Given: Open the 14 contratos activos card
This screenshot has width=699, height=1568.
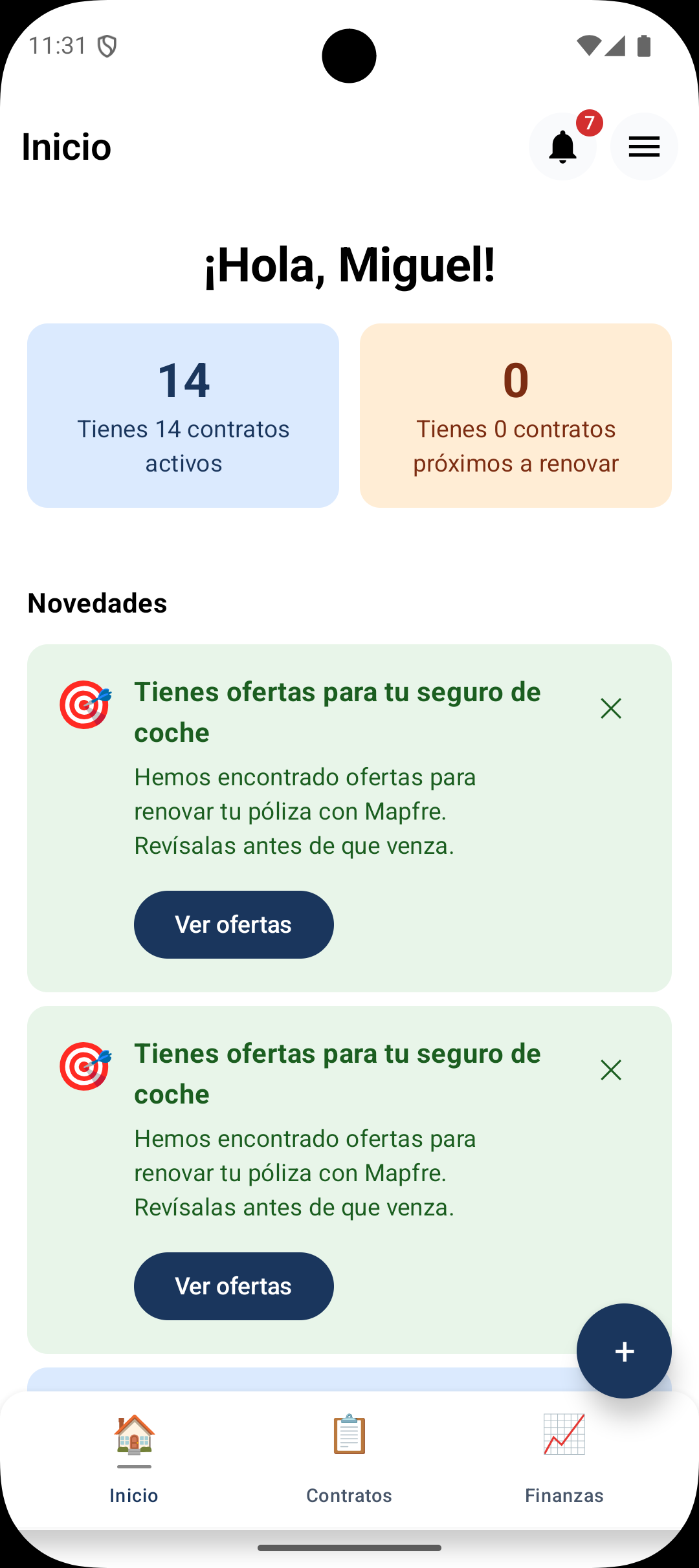Looking at the screenshot, I should (183, 415).
